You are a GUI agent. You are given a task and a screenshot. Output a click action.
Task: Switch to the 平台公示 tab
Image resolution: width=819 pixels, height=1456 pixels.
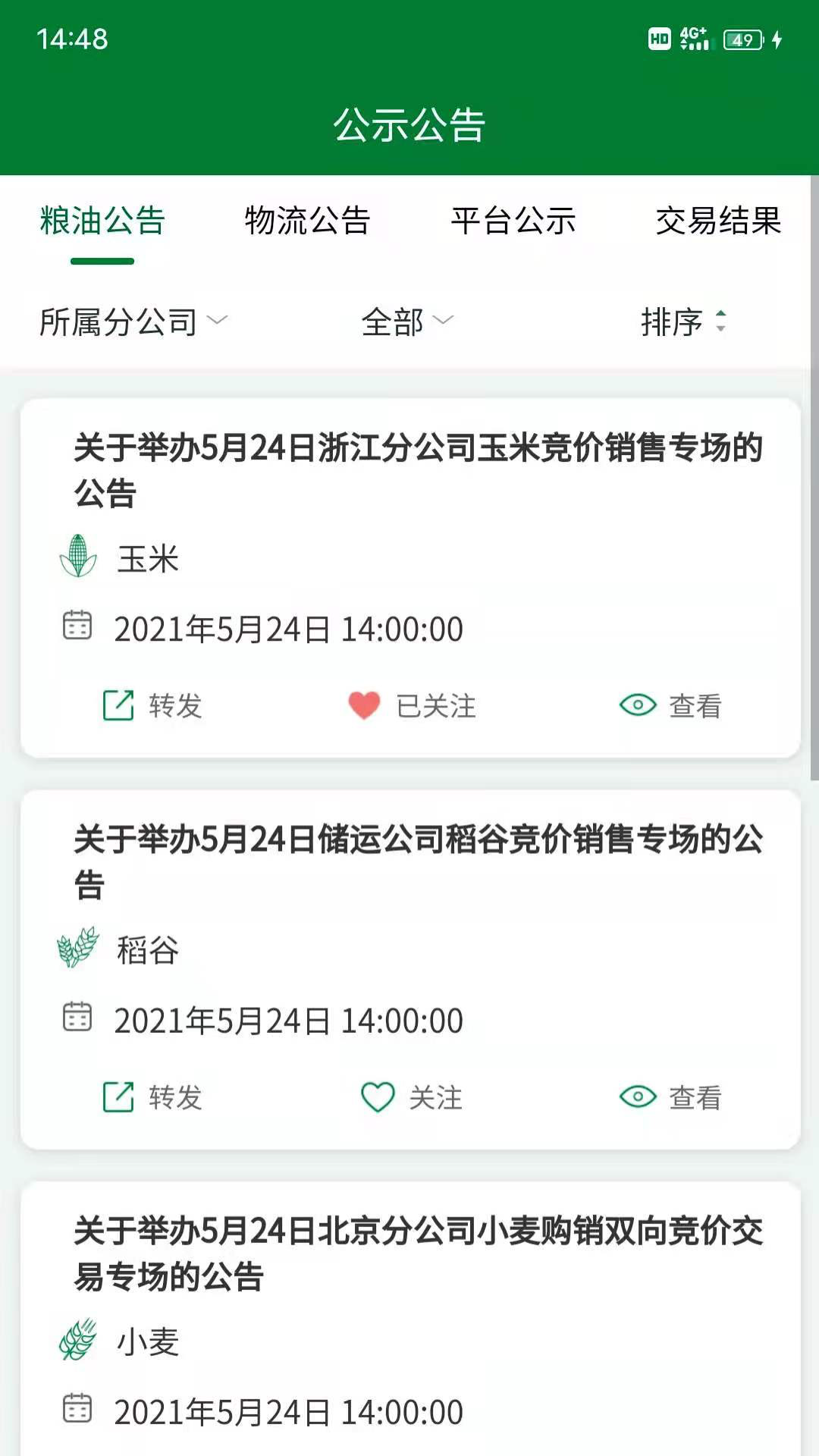513,221
